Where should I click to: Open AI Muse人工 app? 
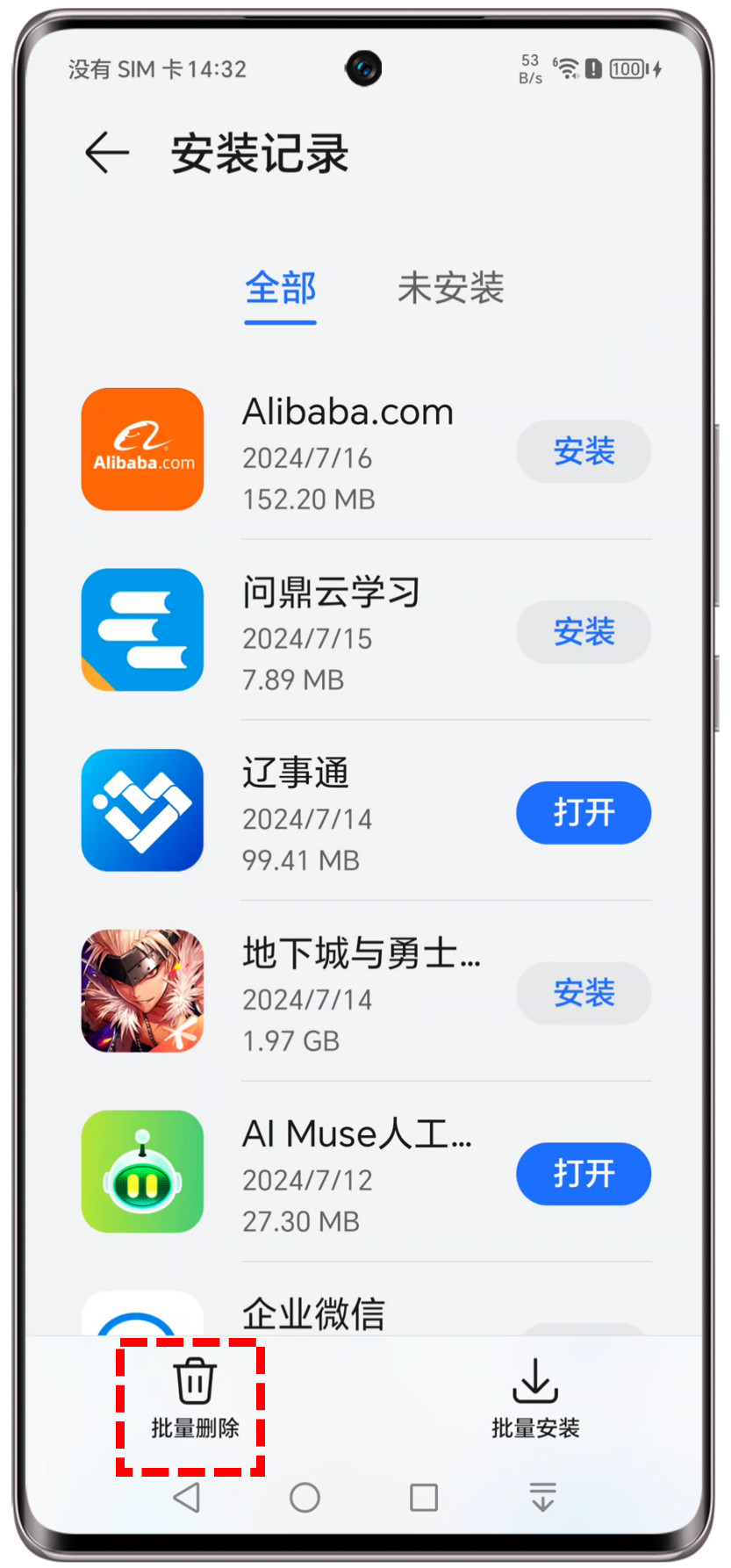tap(584, 1174)
